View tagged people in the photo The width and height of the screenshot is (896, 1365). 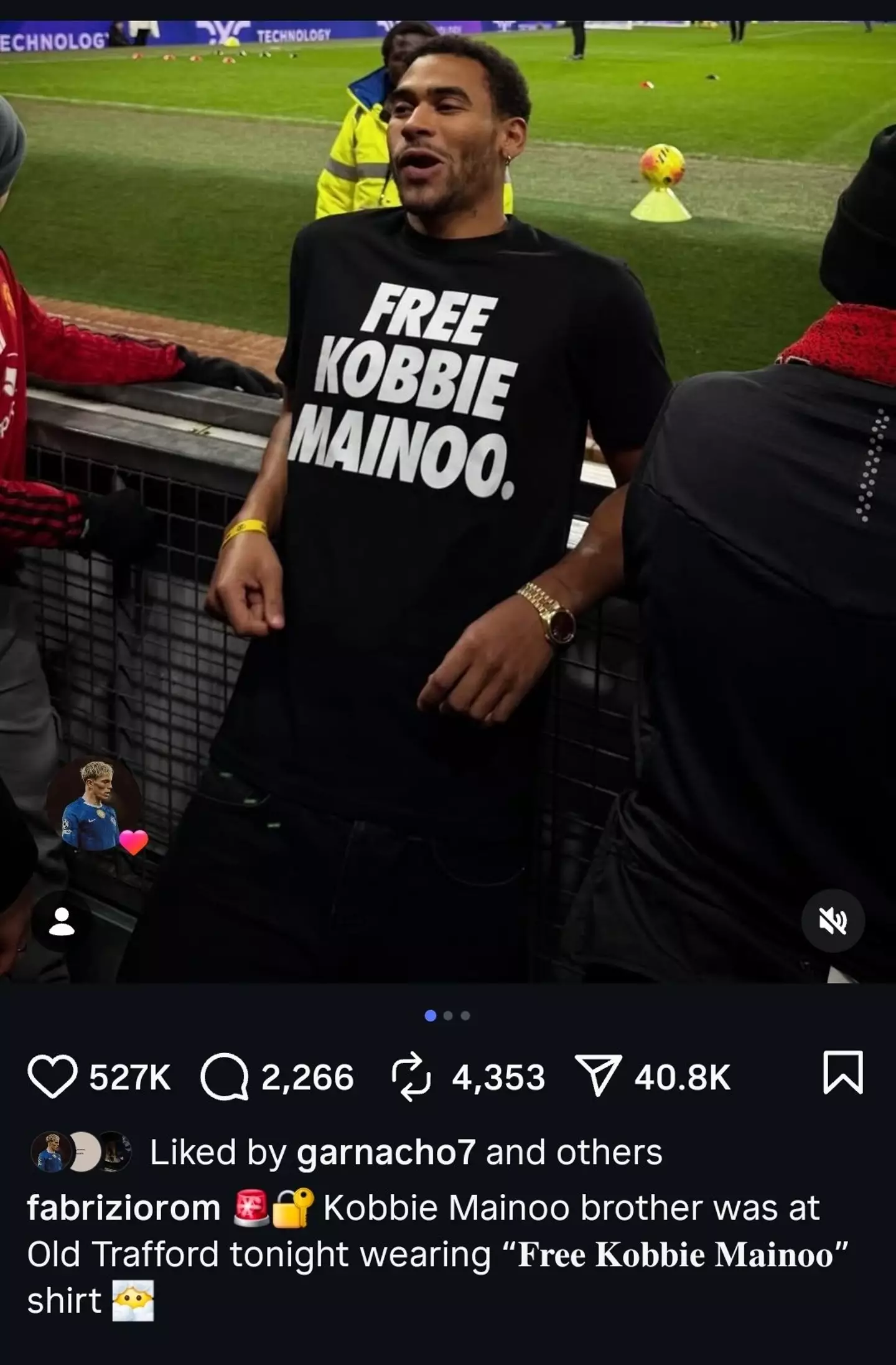(x=62, y=922)
